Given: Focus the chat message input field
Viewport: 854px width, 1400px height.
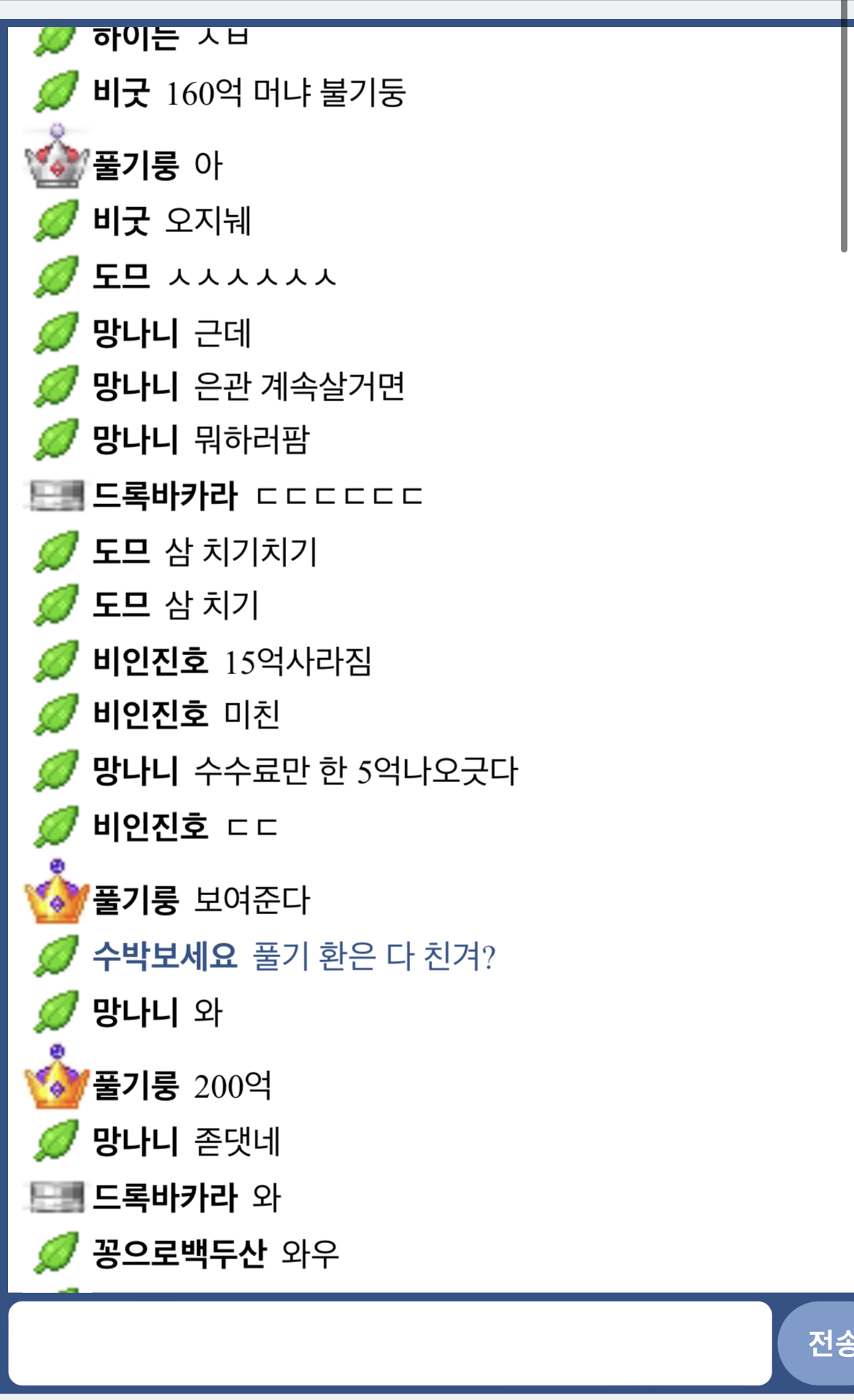Looking at the screenshot, I should click(390, 1343).
